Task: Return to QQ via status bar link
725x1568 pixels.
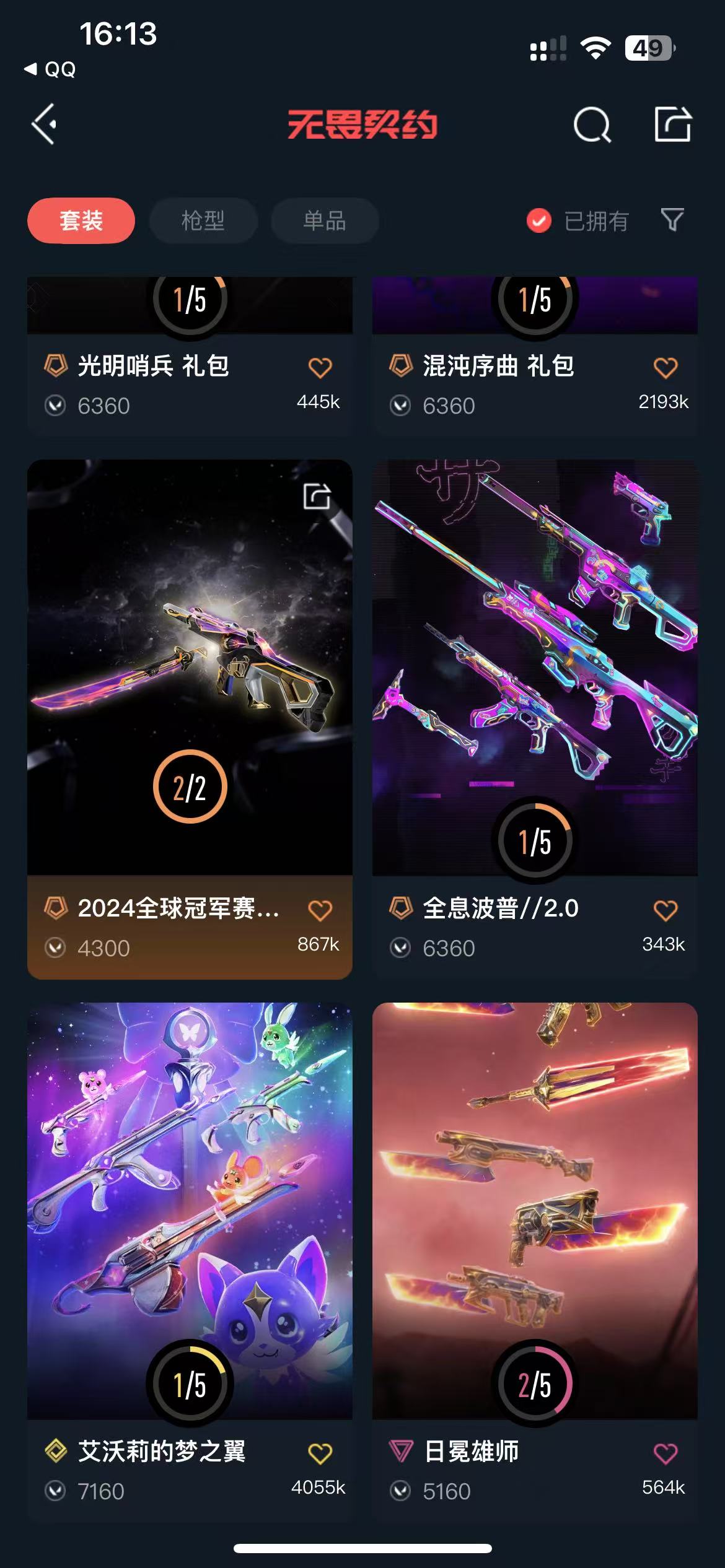Action: [x=51, y=69]
